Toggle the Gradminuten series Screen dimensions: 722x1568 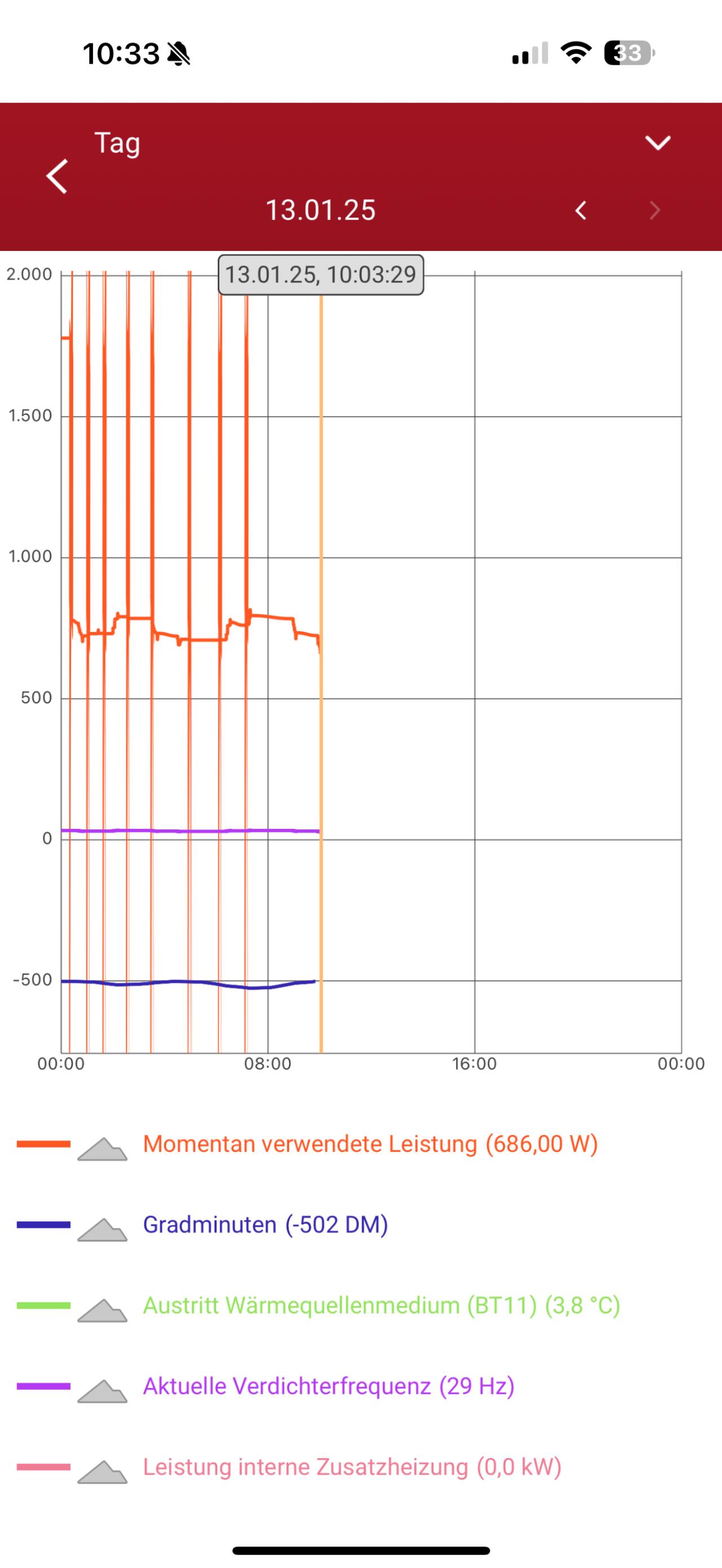265,1225
